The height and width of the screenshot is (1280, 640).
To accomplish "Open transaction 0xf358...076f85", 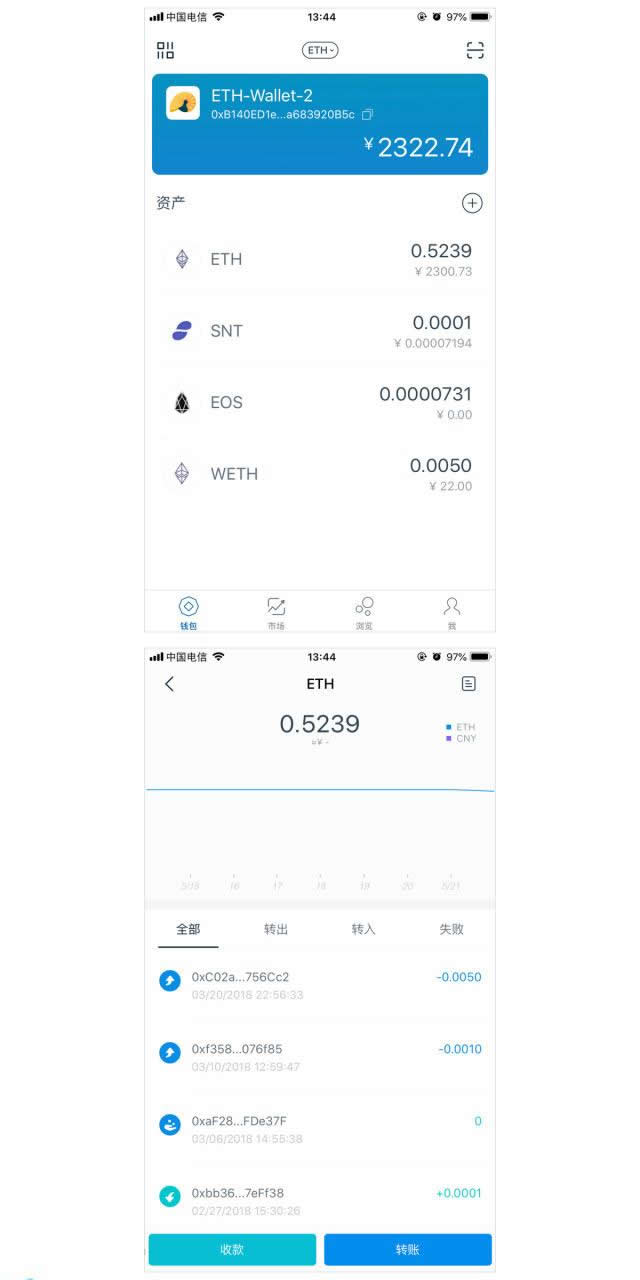I will (x=320, y=1057).
